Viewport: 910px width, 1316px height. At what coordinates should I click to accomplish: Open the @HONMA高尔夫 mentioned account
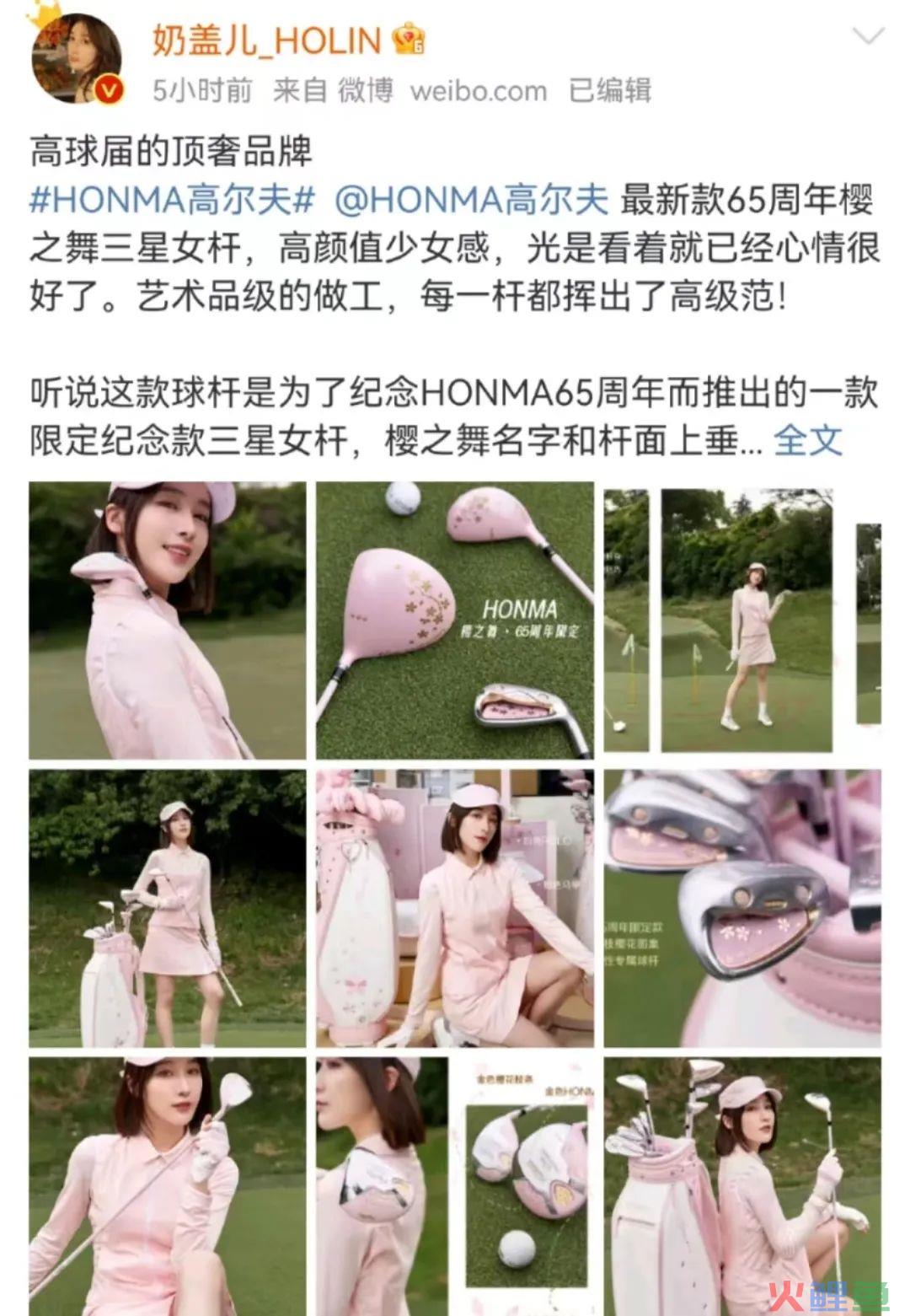(x=471, y=201)
